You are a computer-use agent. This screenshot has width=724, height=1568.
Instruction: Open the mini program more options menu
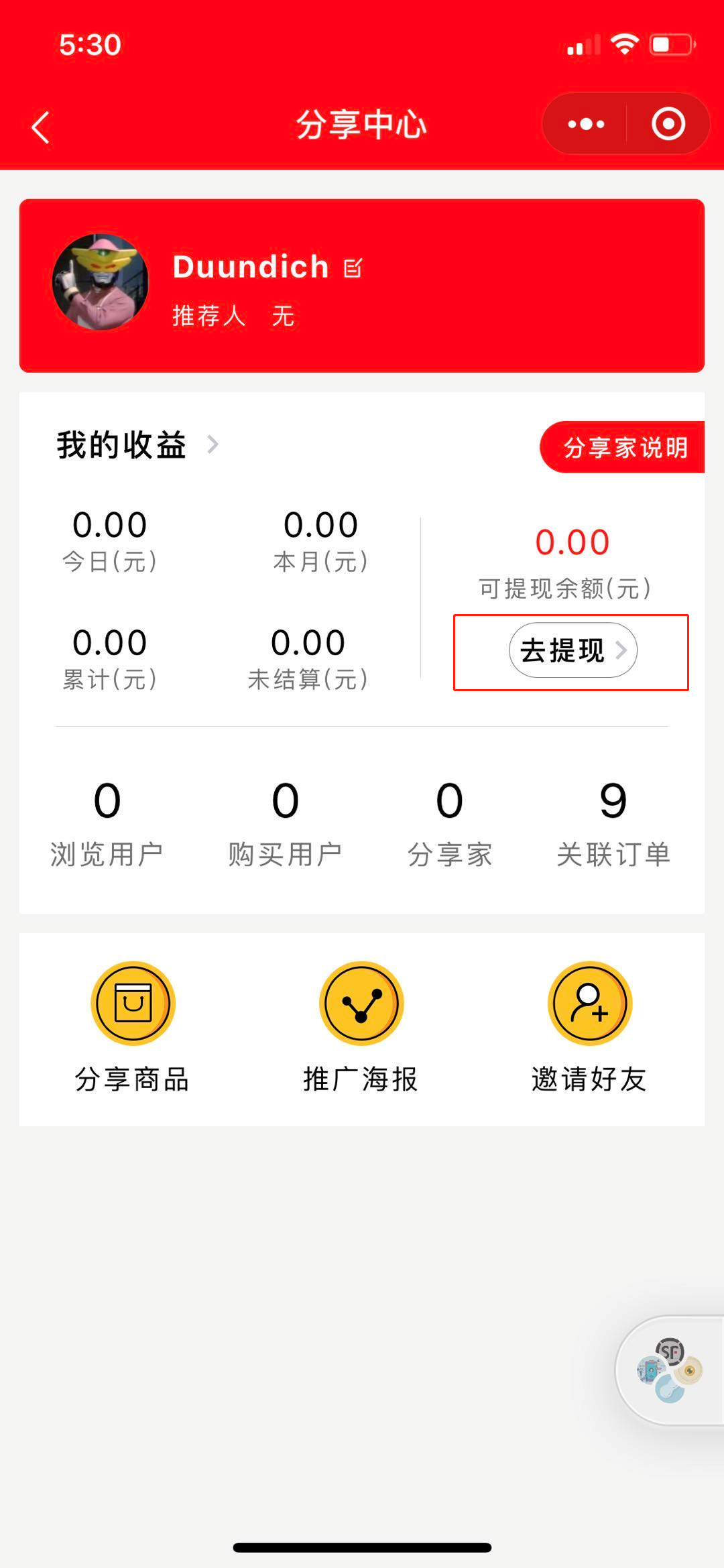[x=586, y=124]
